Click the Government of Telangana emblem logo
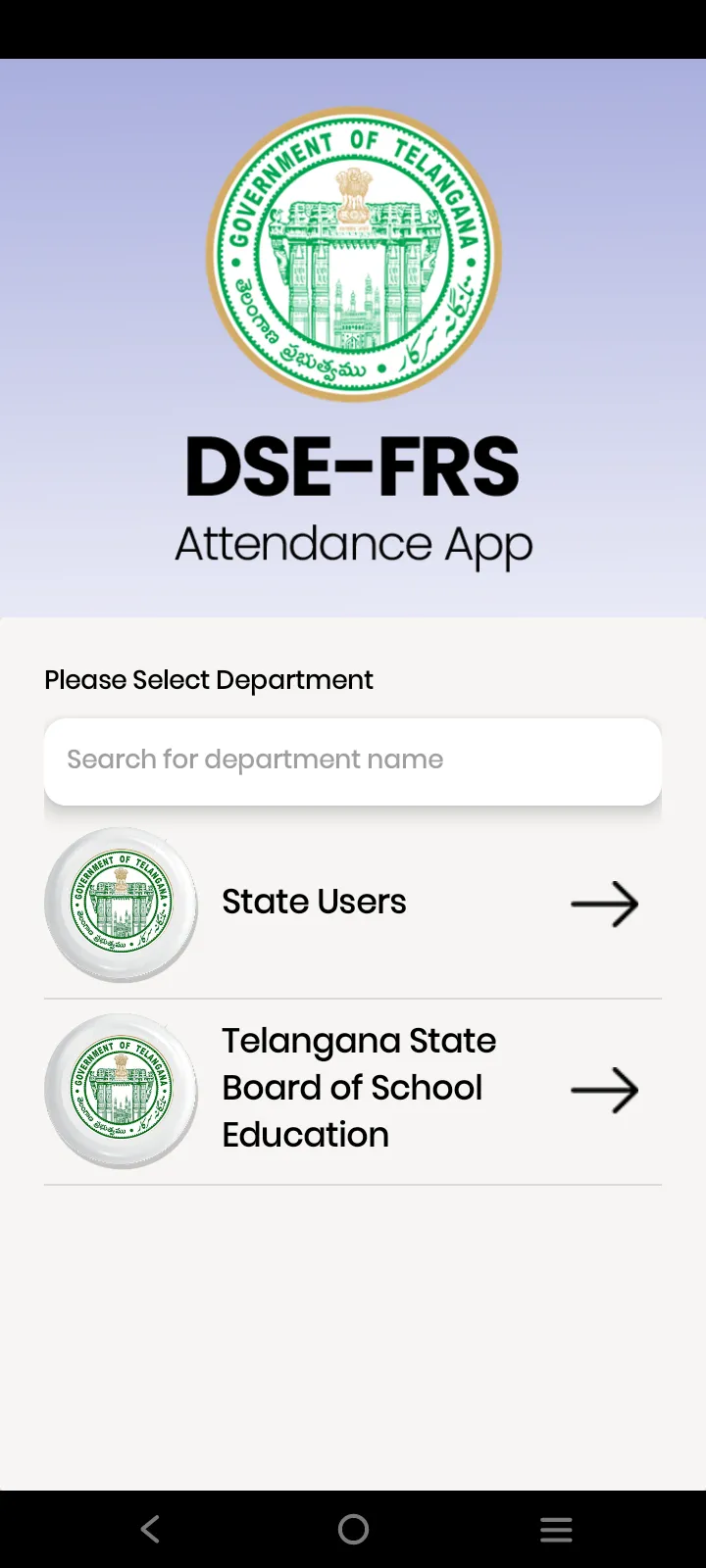The width and height of the screenshot is (706, 1568). [x=353, y=255]
